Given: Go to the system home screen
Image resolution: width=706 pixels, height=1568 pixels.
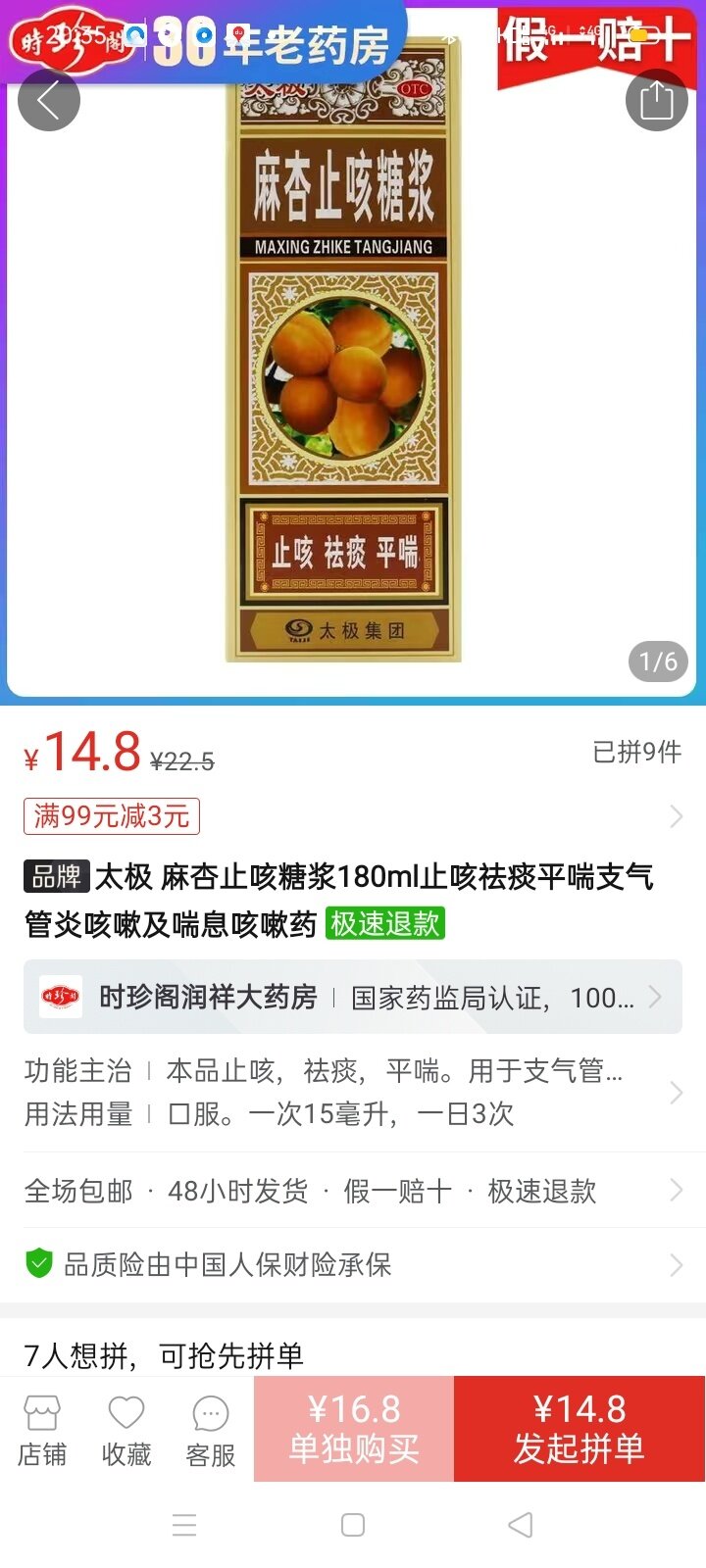Looking at the screenshot, I should coord(353,1525).
